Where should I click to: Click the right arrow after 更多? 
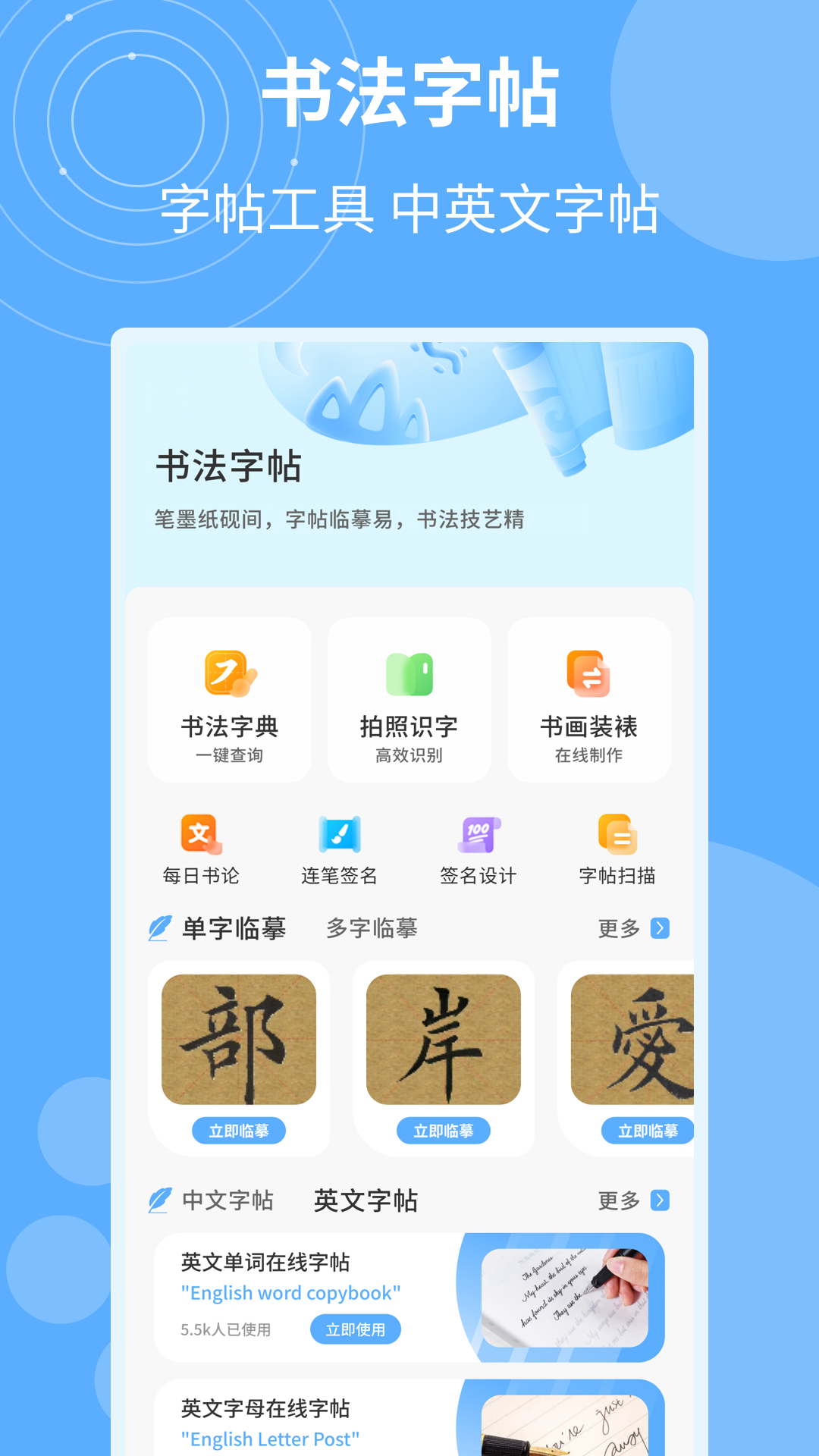coord(660,927)
